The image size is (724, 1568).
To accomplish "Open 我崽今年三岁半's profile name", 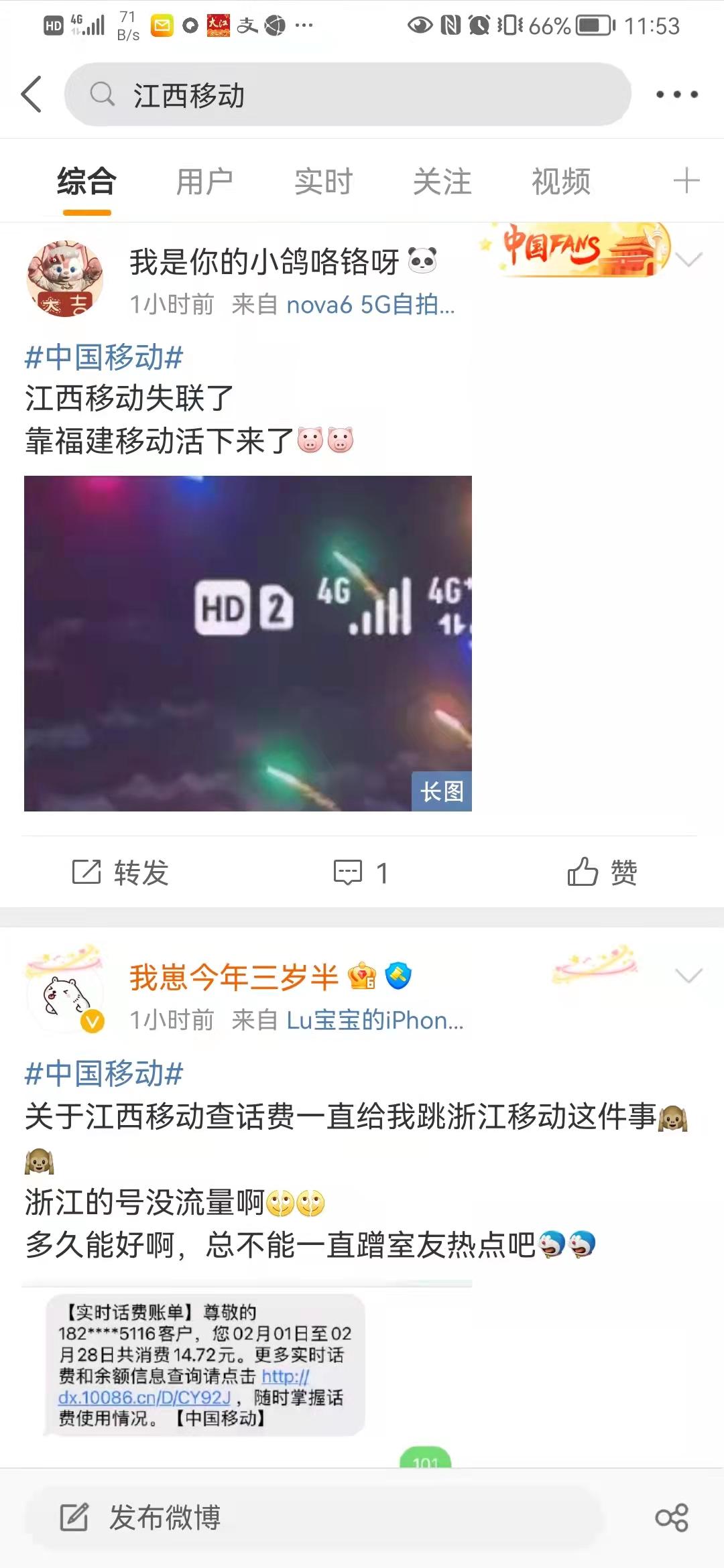I will (233, 977).
